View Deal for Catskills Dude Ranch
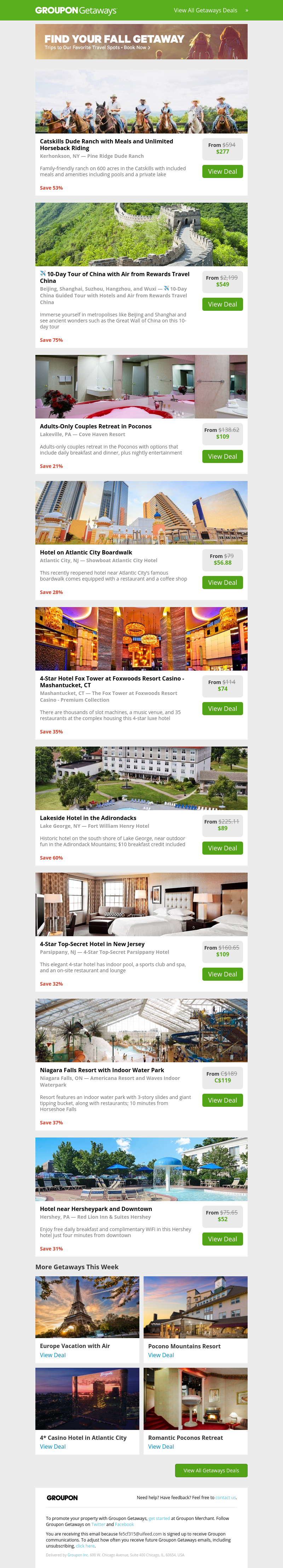Viewport: 283px width, 1568px height. pos(222,172)
